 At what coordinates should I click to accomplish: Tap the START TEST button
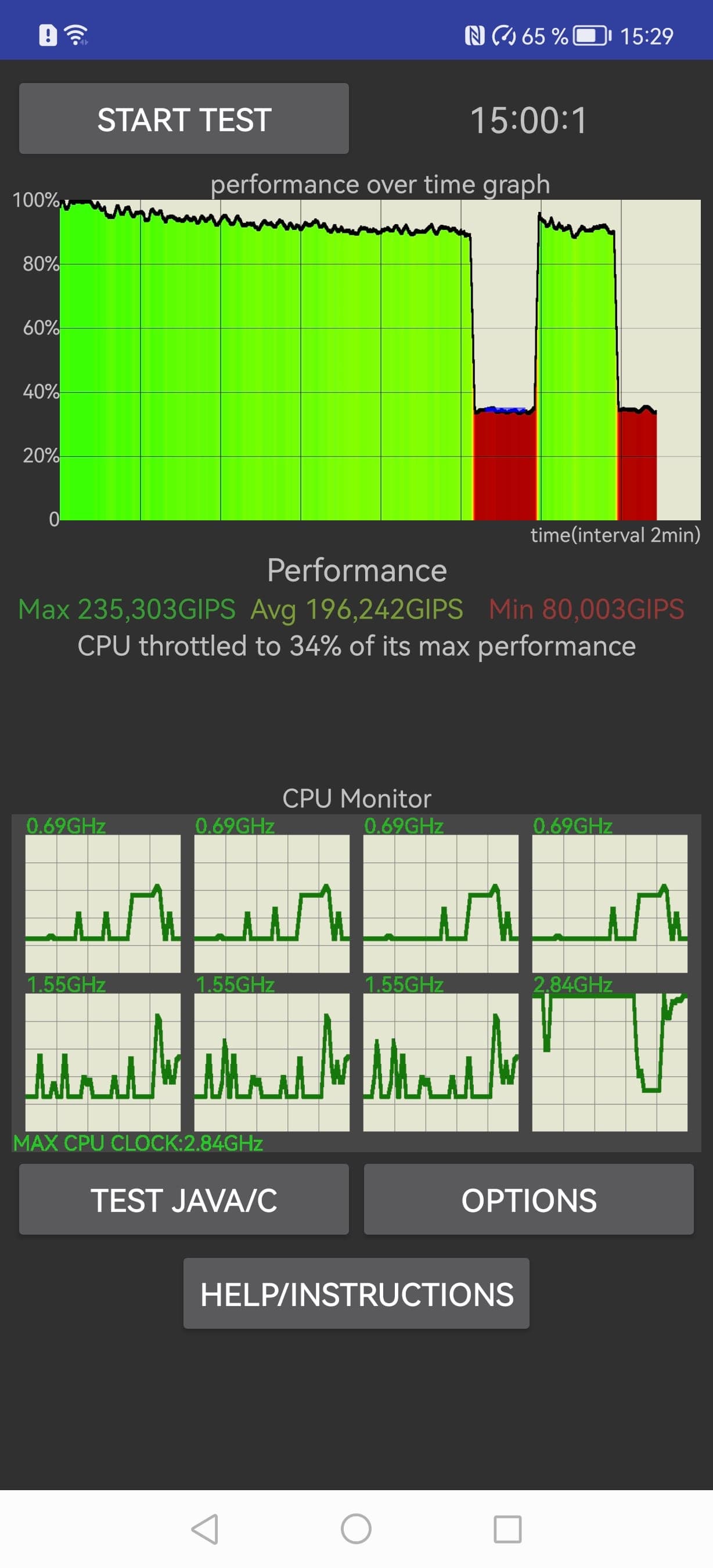pyautogui.click(x=183, y=118)
